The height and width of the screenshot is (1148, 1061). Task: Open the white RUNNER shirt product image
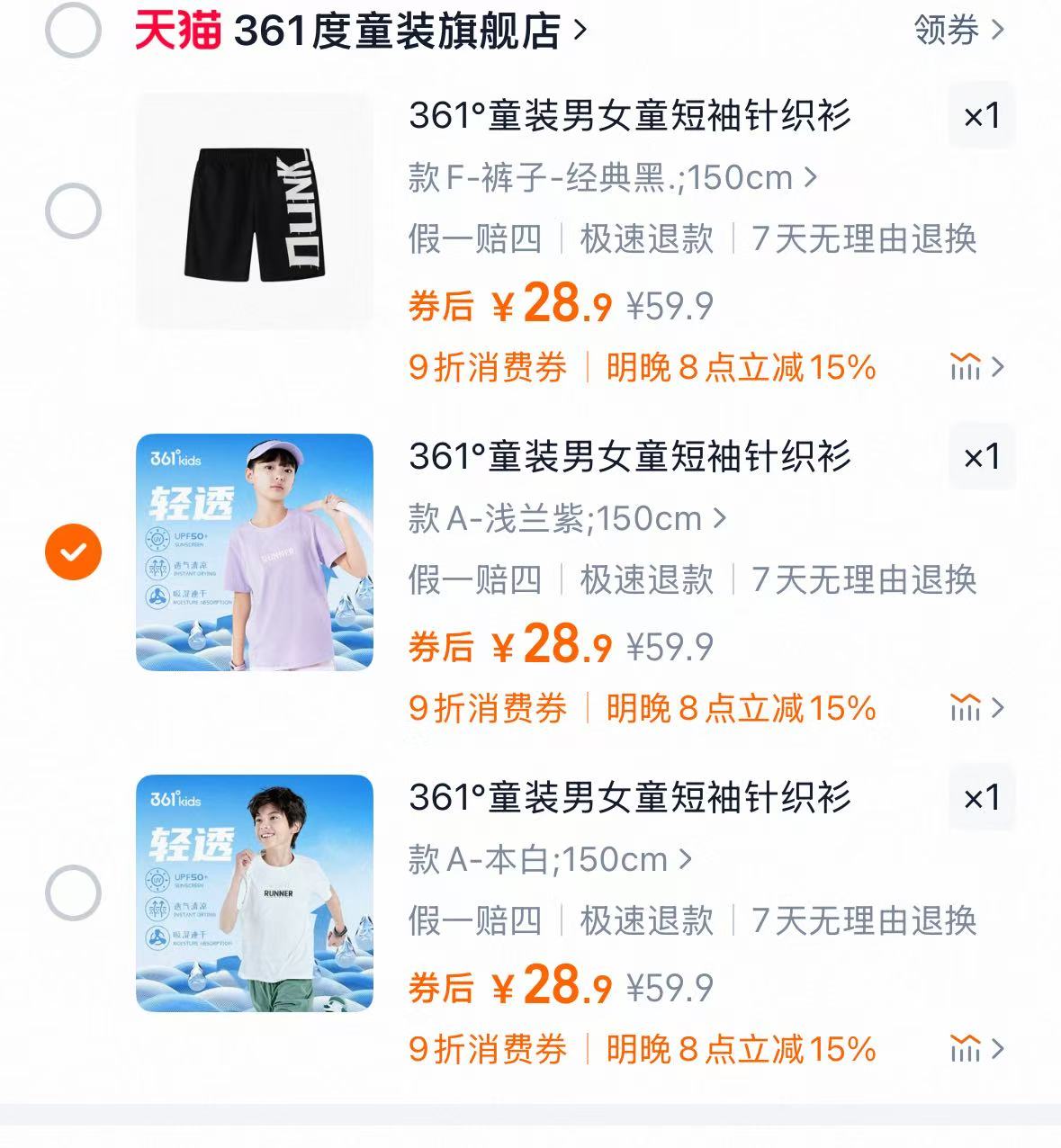[254, 892]
